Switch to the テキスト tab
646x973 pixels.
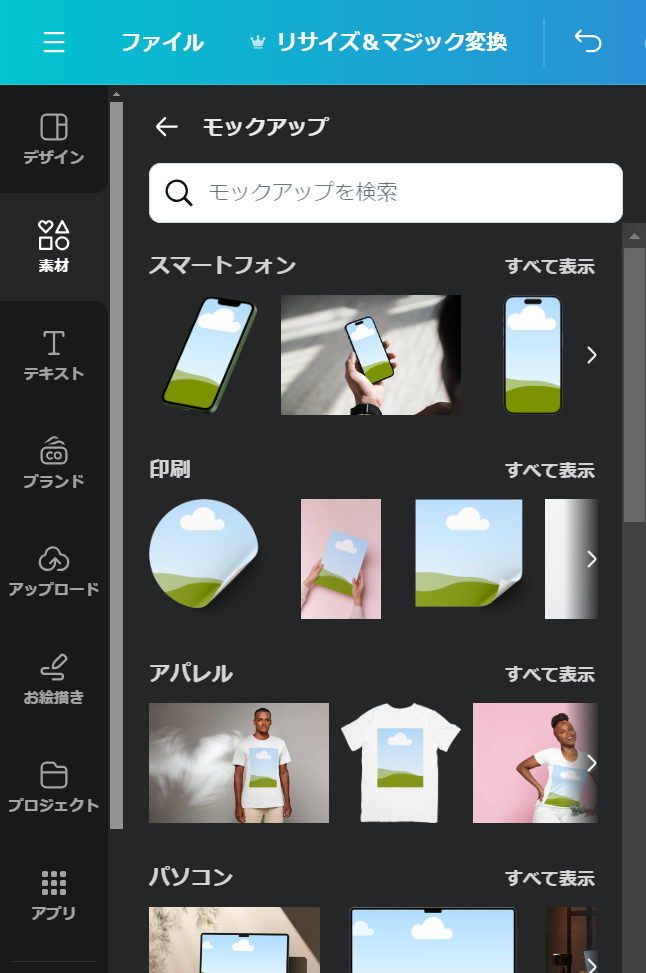54,355
